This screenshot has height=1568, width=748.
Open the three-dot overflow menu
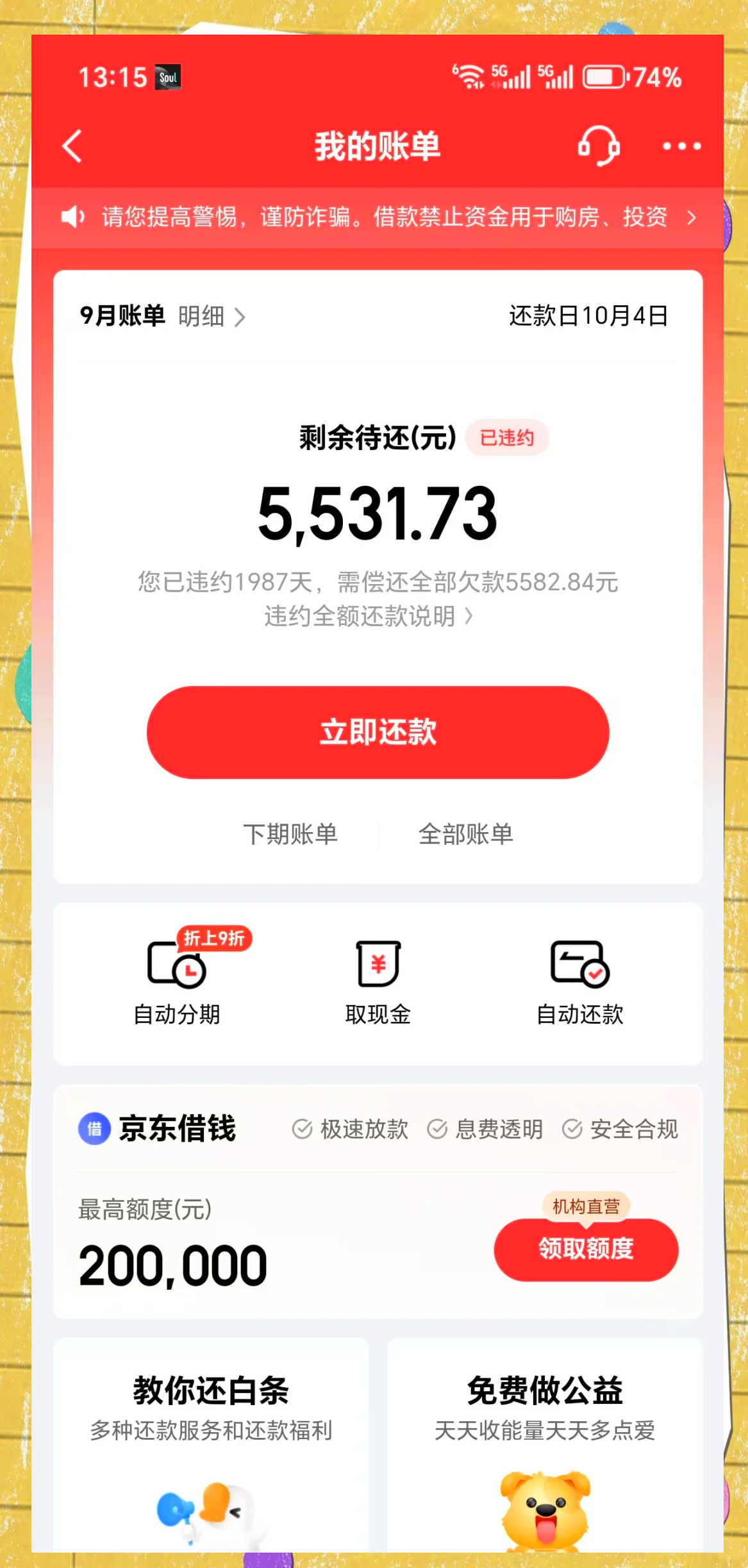pos(682,146)
